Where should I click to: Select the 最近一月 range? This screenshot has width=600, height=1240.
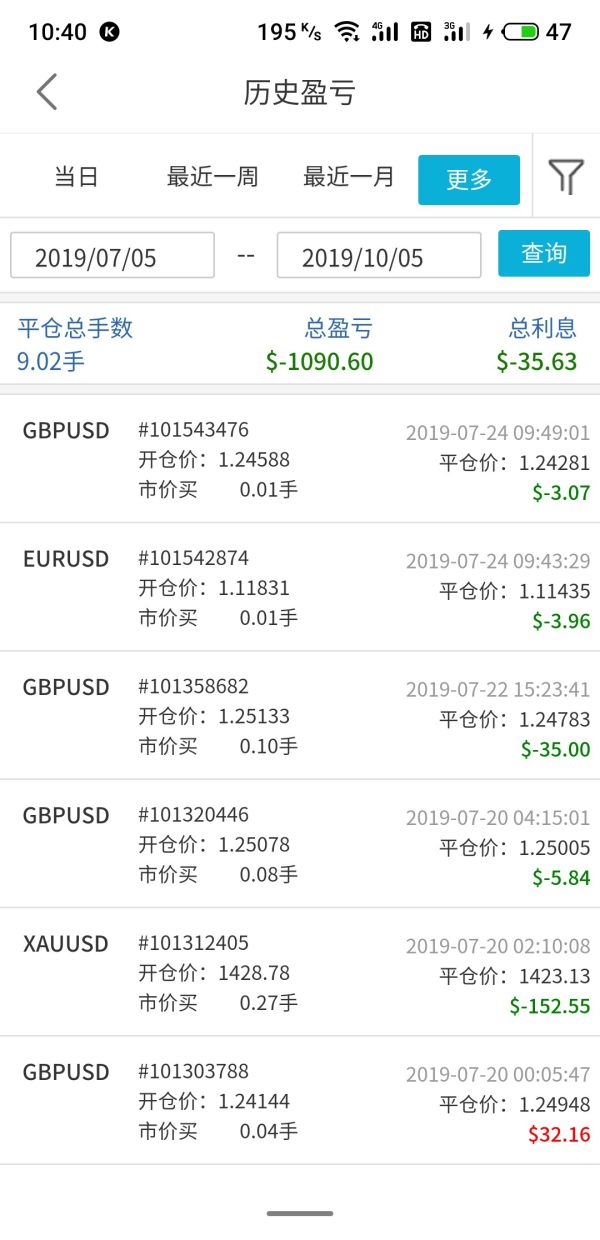coord(349,178)
